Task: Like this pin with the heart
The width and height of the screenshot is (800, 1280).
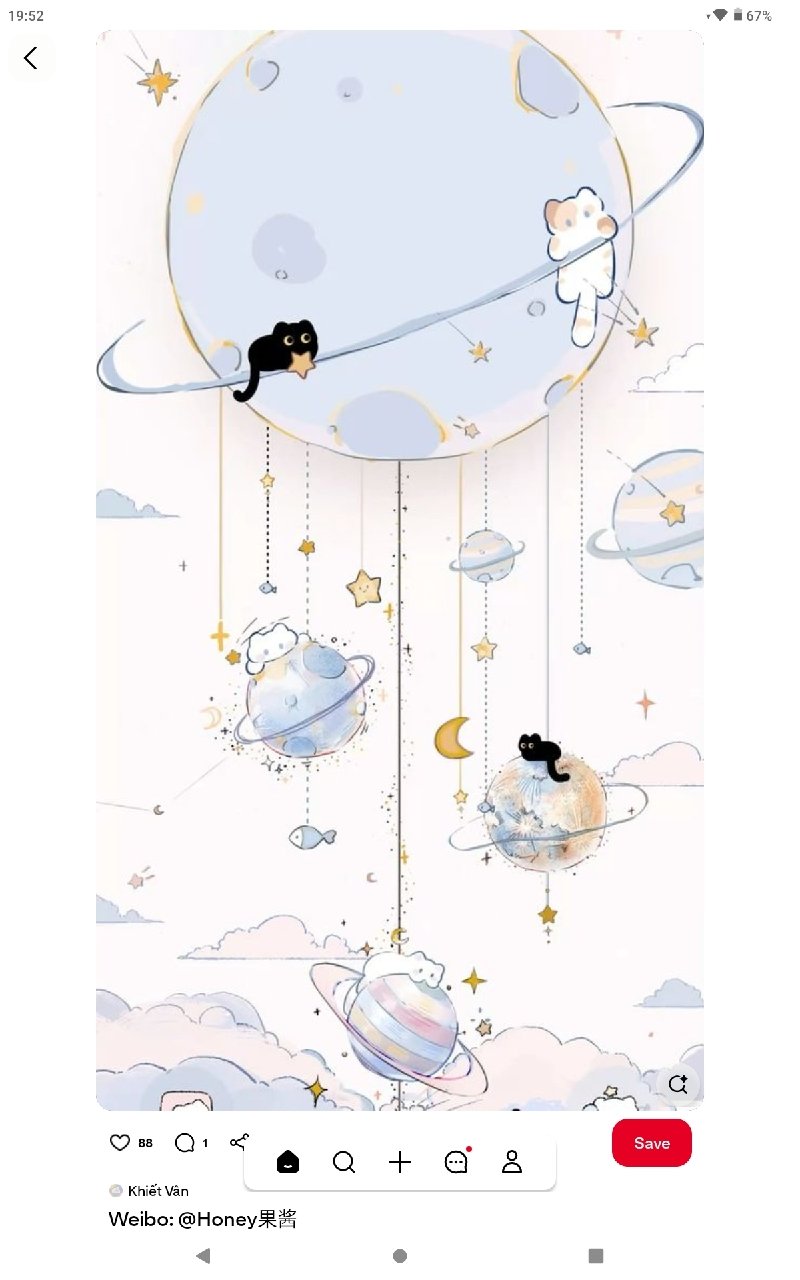Action: [120, 1142]
